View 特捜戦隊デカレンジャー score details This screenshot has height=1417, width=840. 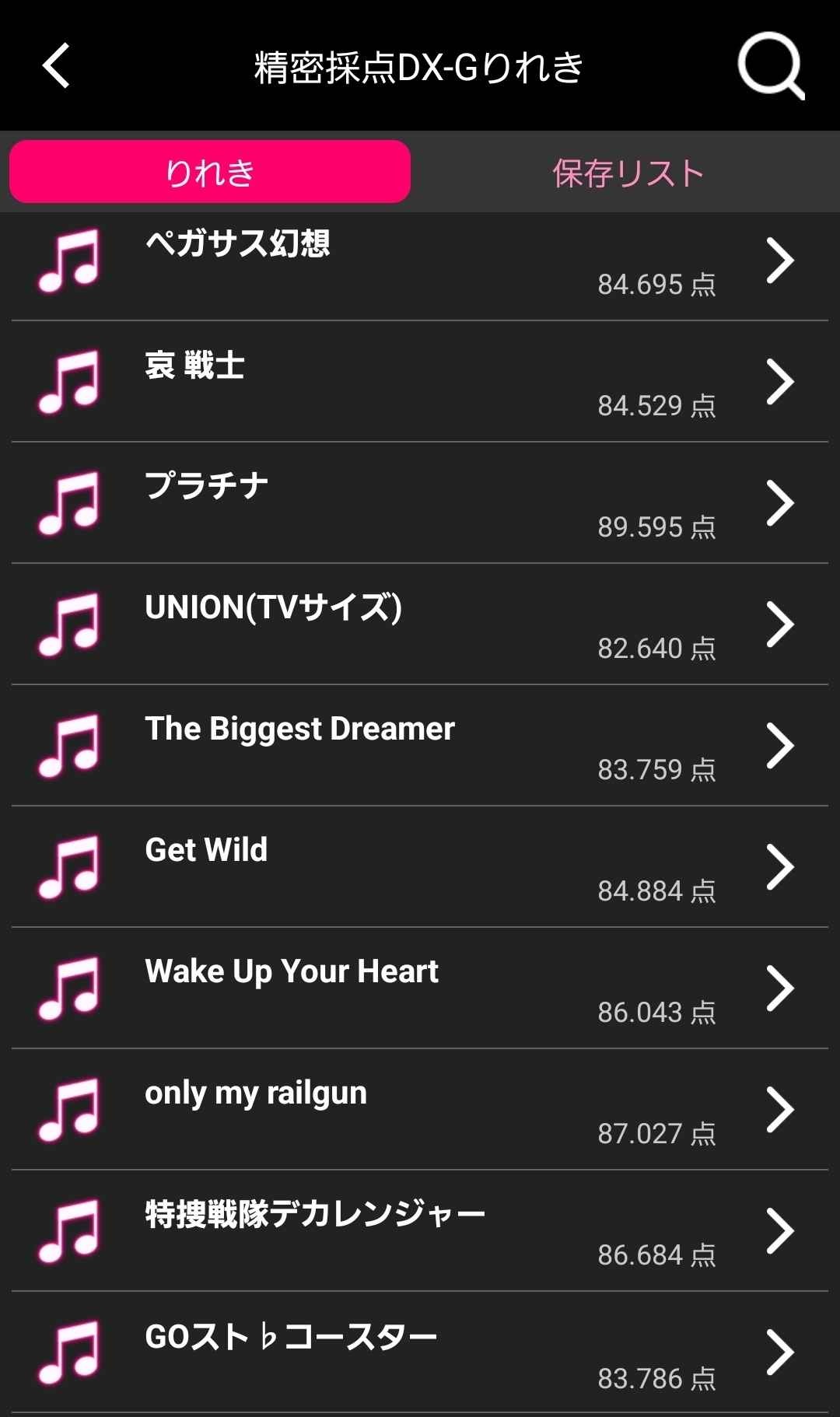click(420, 1231)
